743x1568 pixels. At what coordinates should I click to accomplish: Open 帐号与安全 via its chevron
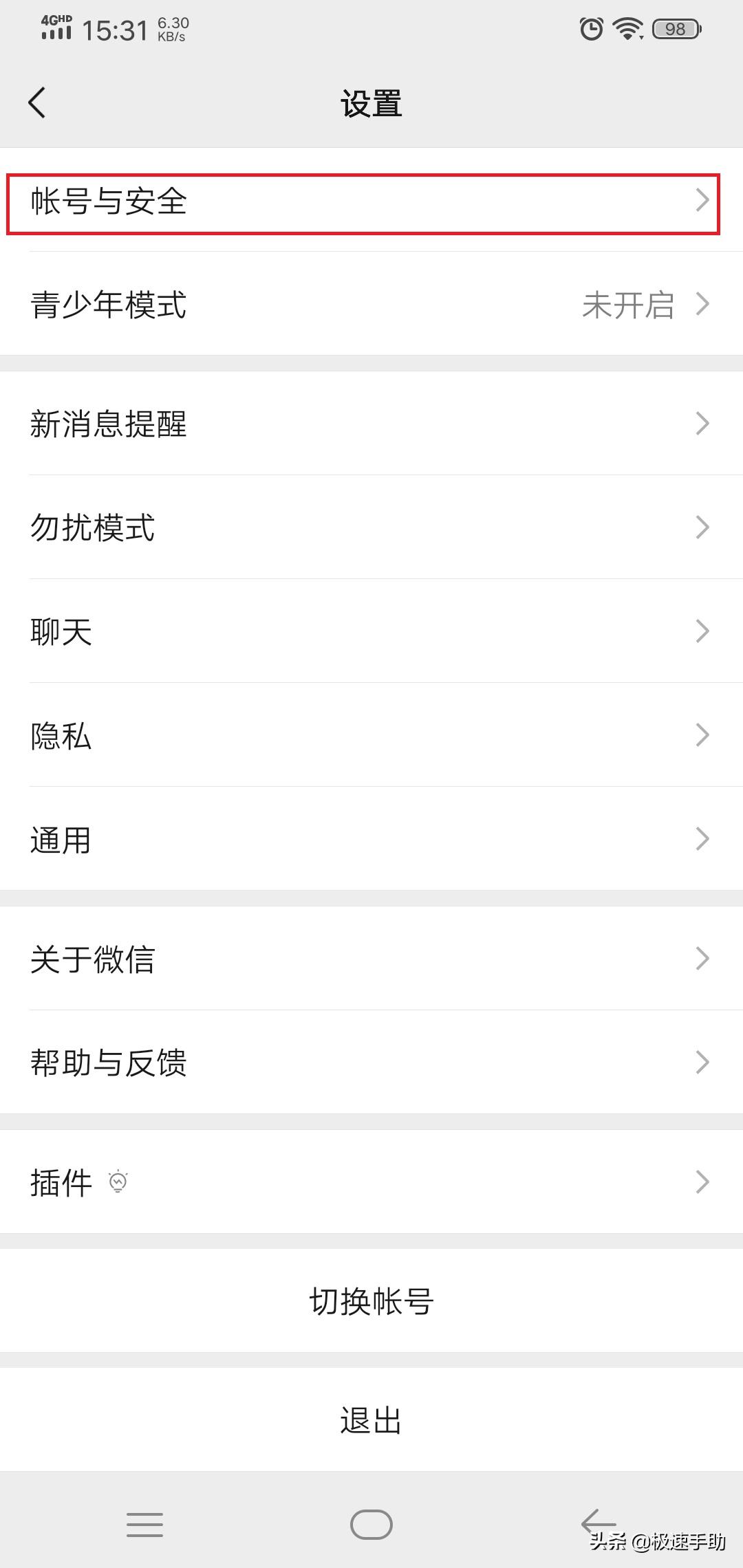tap(703, 201)
